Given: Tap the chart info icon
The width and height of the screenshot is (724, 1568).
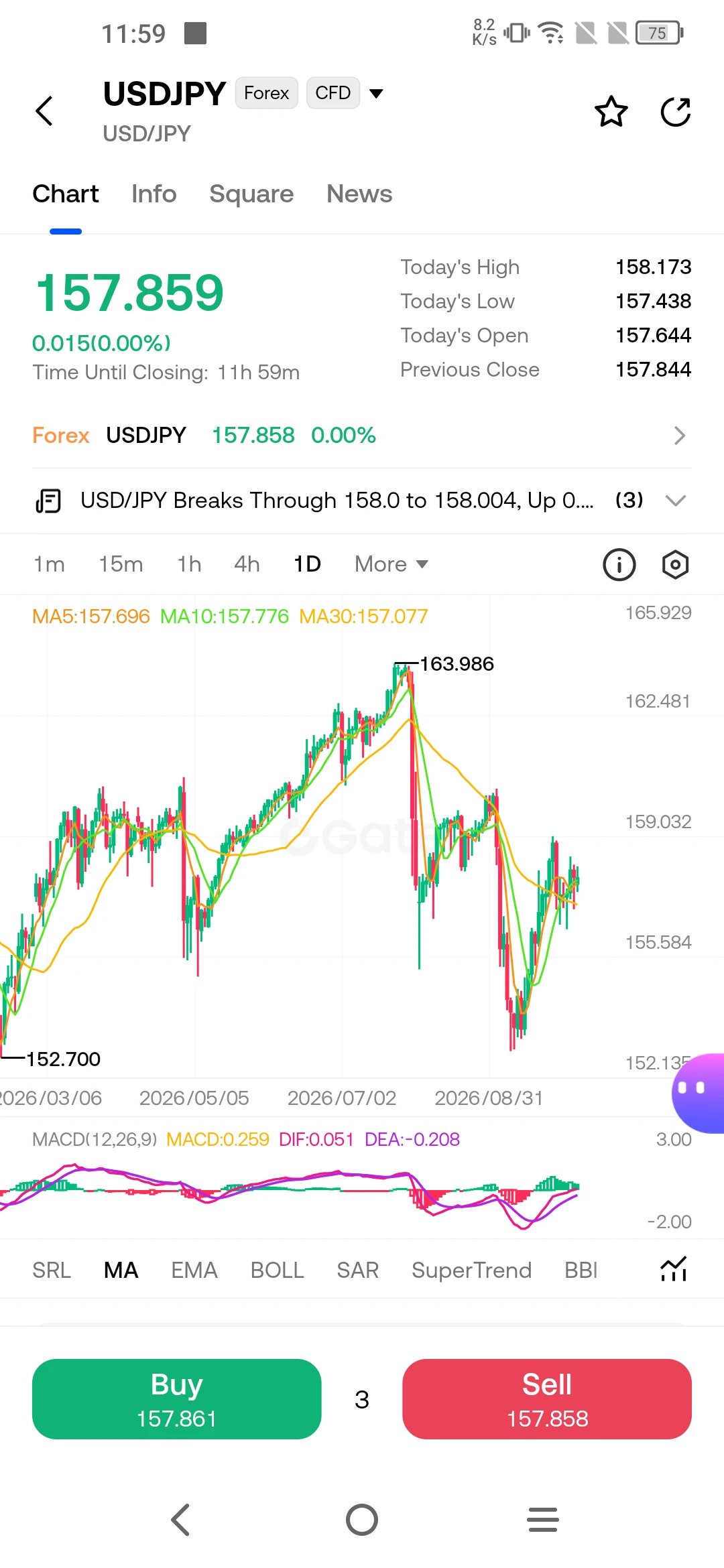Looking at the screenshot, I should [619, 564].
